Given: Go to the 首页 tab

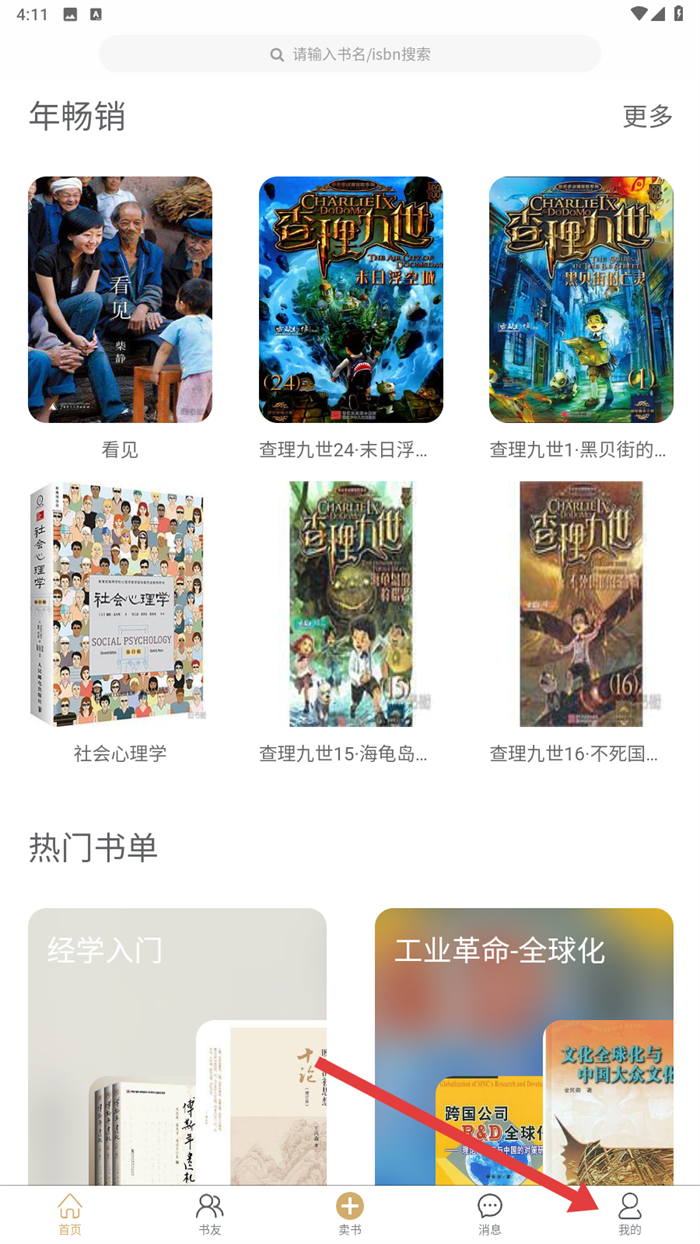Looking at the screenshot, I should [70, 1214].
